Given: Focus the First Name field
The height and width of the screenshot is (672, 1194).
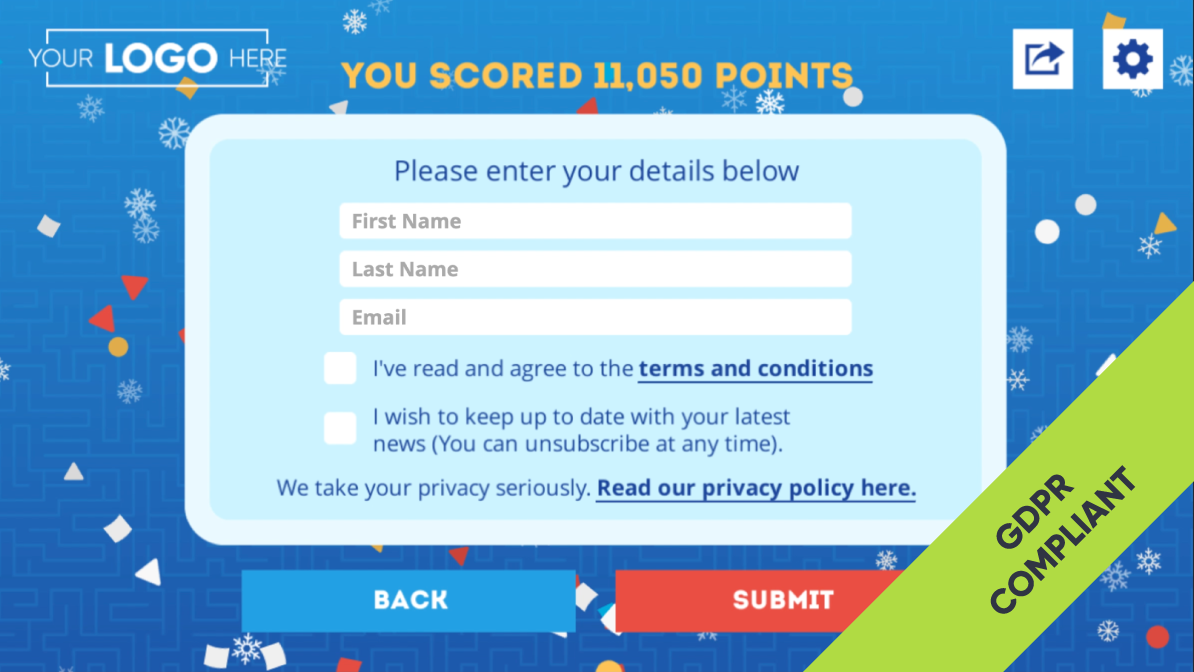Looking at the screenshot, I should 595,221.
